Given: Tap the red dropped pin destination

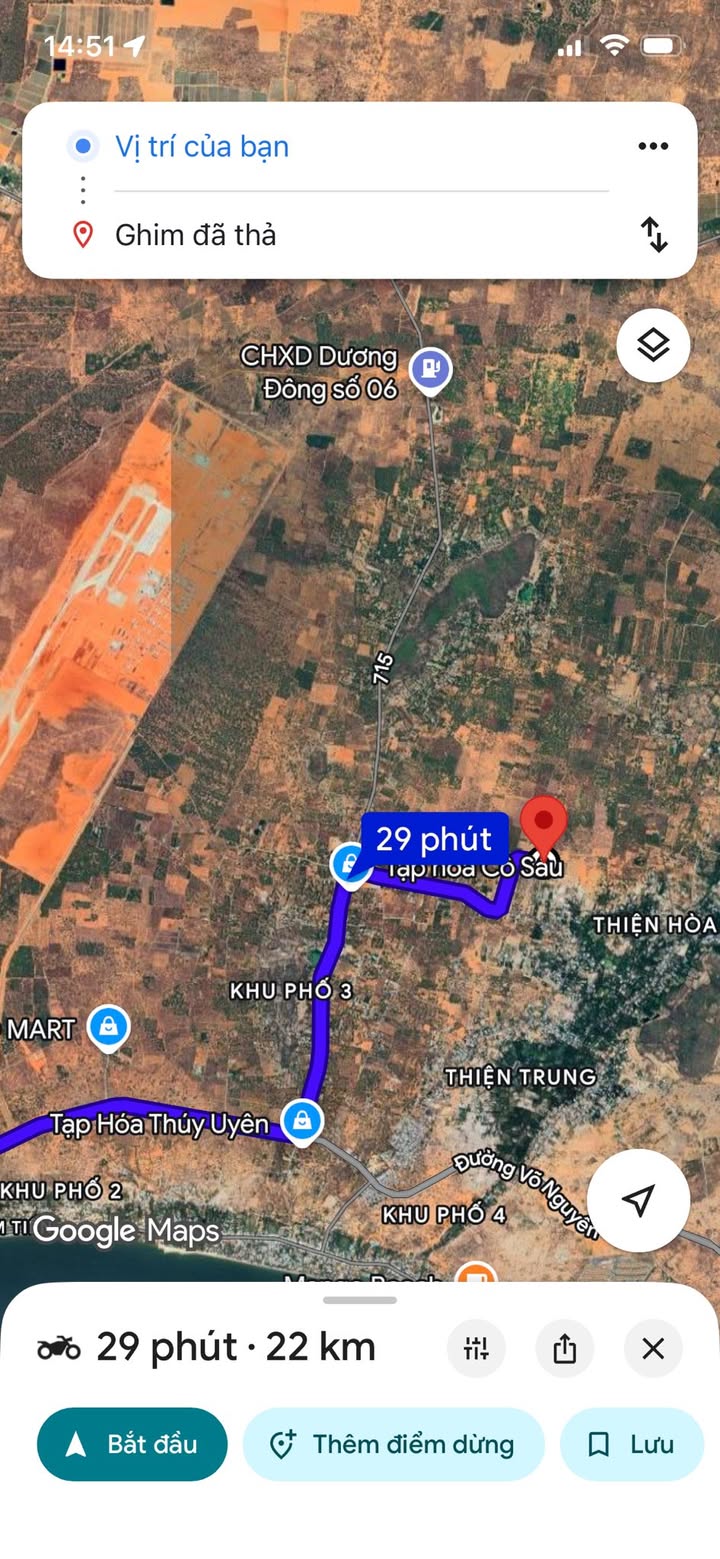Looking at the screenshot, I should pos(544,823).
